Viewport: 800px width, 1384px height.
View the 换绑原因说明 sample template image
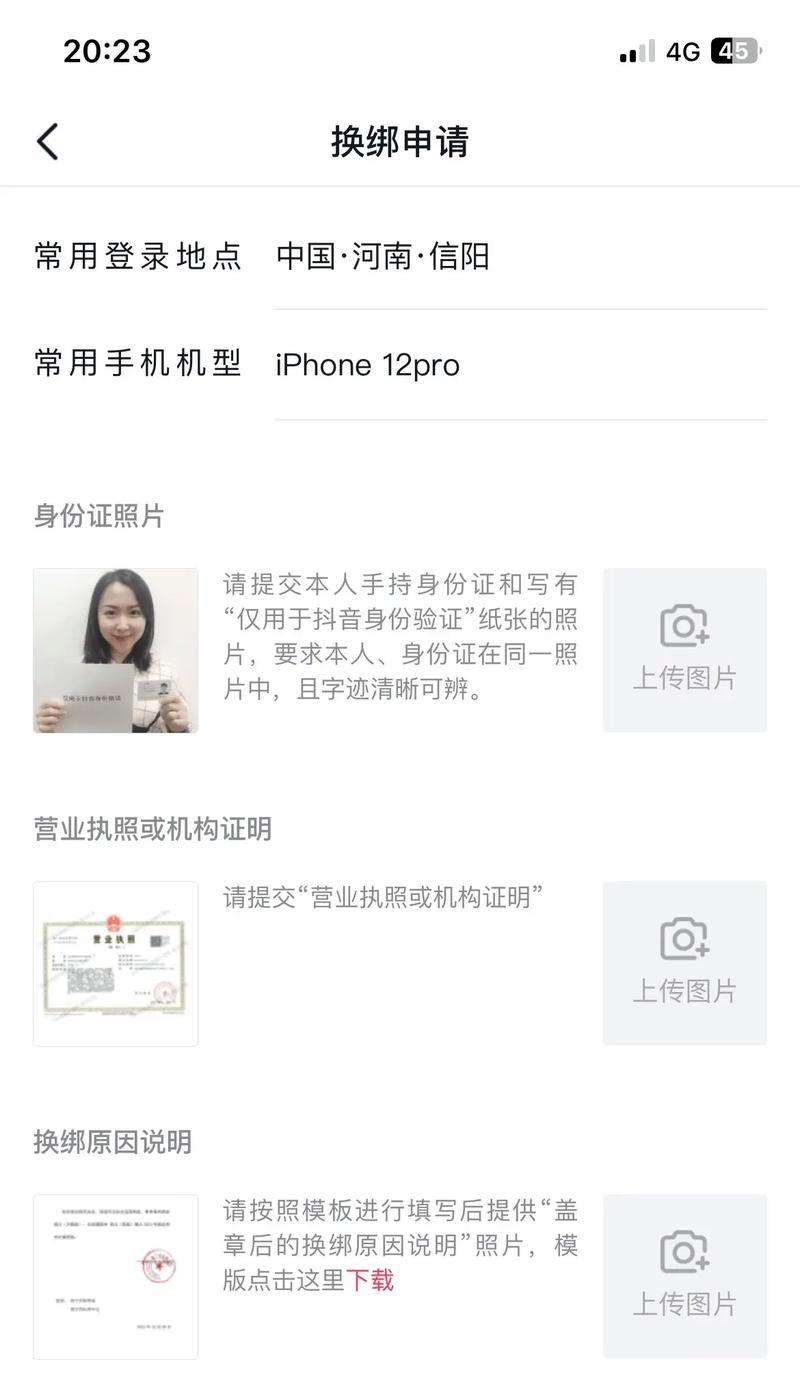[116, 1276]
